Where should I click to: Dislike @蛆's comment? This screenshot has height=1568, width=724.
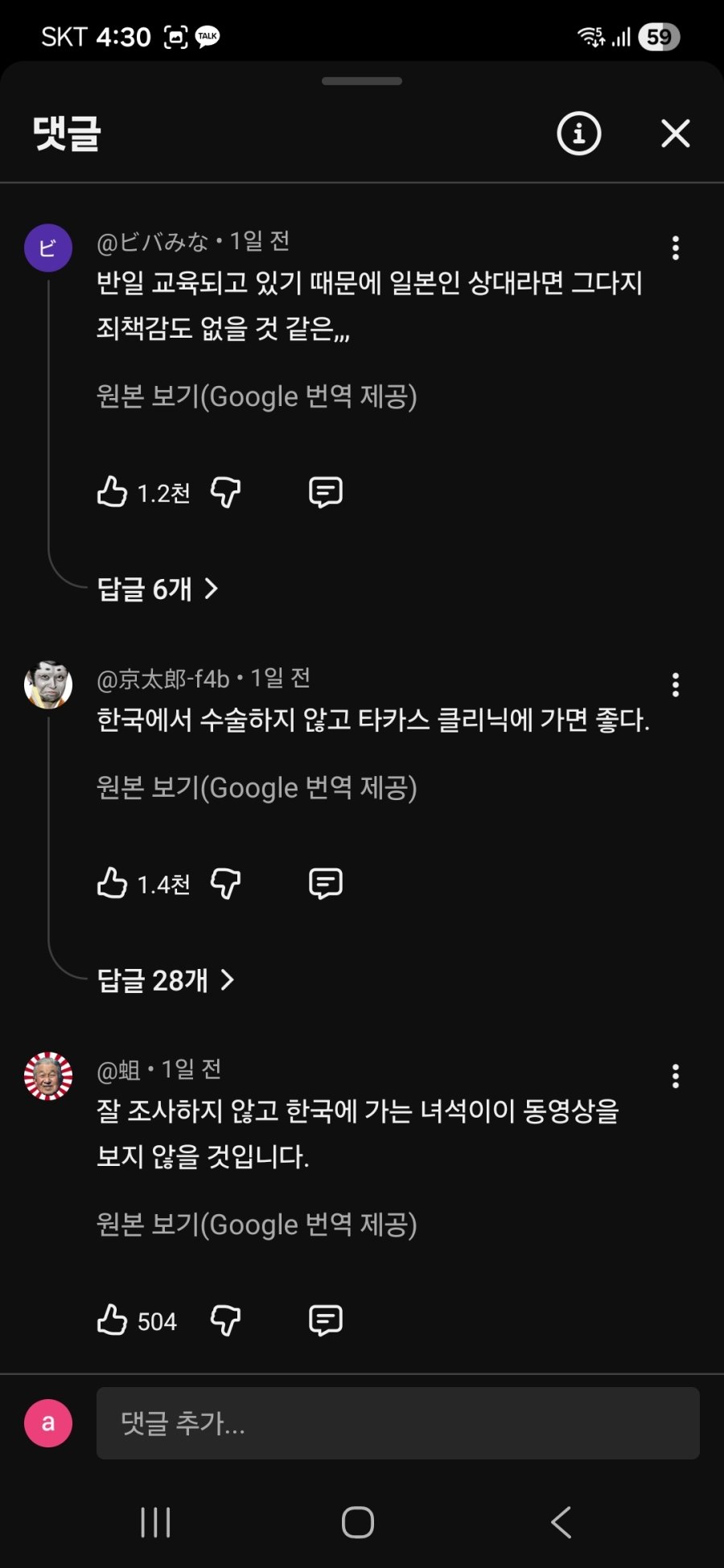tap(225, 1320)
